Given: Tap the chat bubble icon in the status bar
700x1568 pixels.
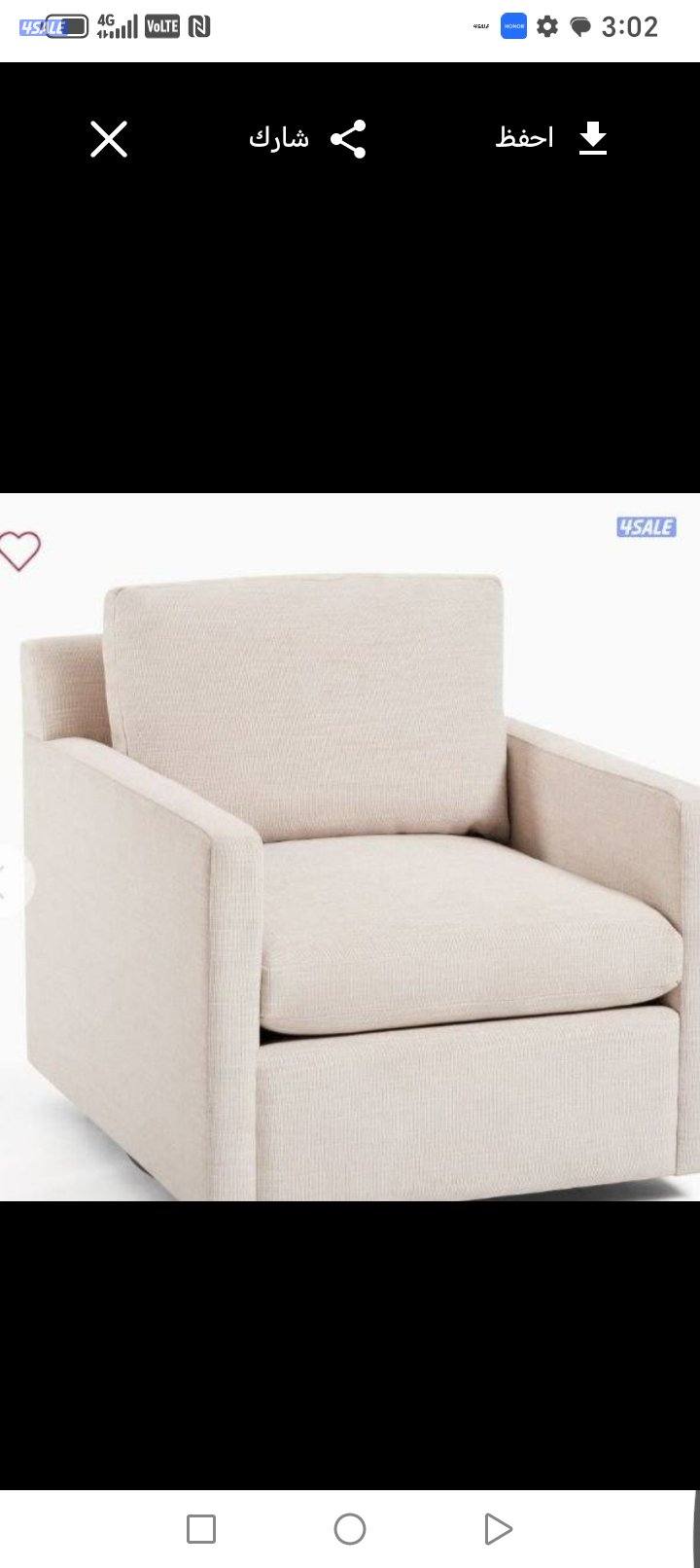Looking at the screenshot, I should [581, 26].
